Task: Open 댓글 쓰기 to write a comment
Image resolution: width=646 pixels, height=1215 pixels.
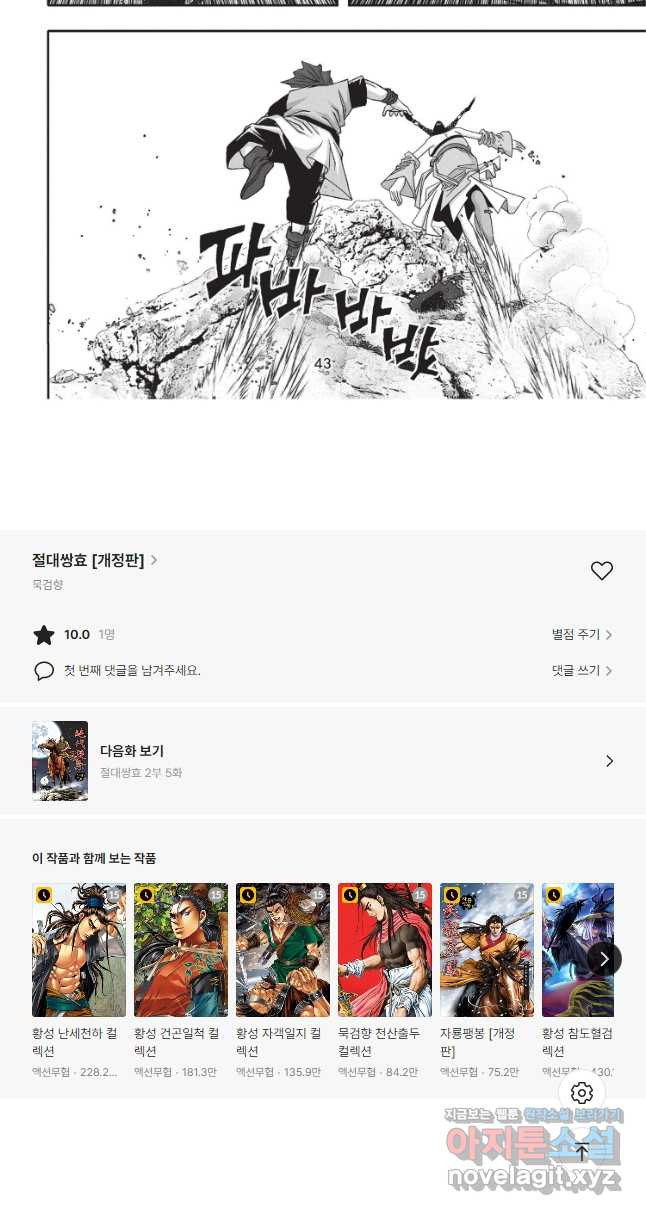Action: (582, 671)
